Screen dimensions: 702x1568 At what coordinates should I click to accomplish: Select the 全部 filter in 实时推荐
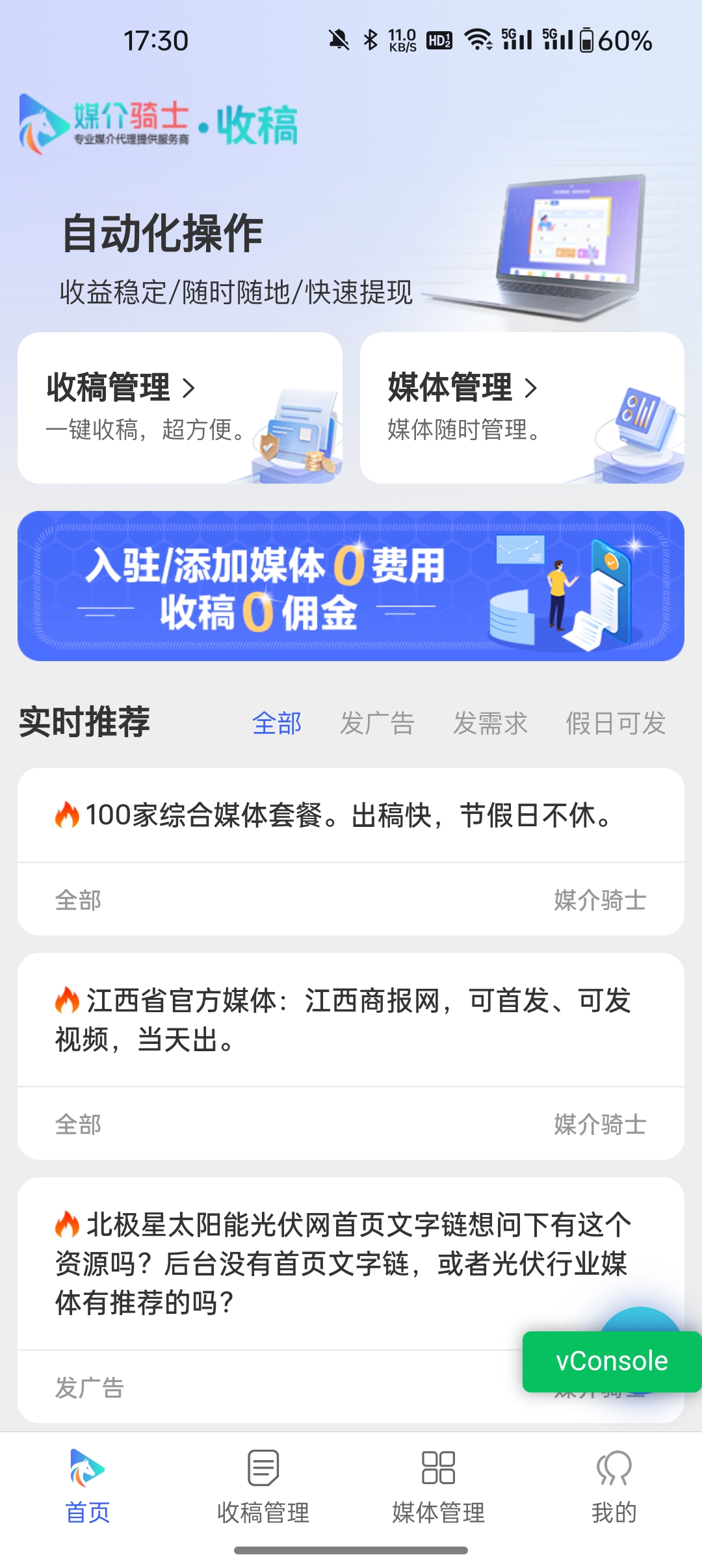pos(276,723)
